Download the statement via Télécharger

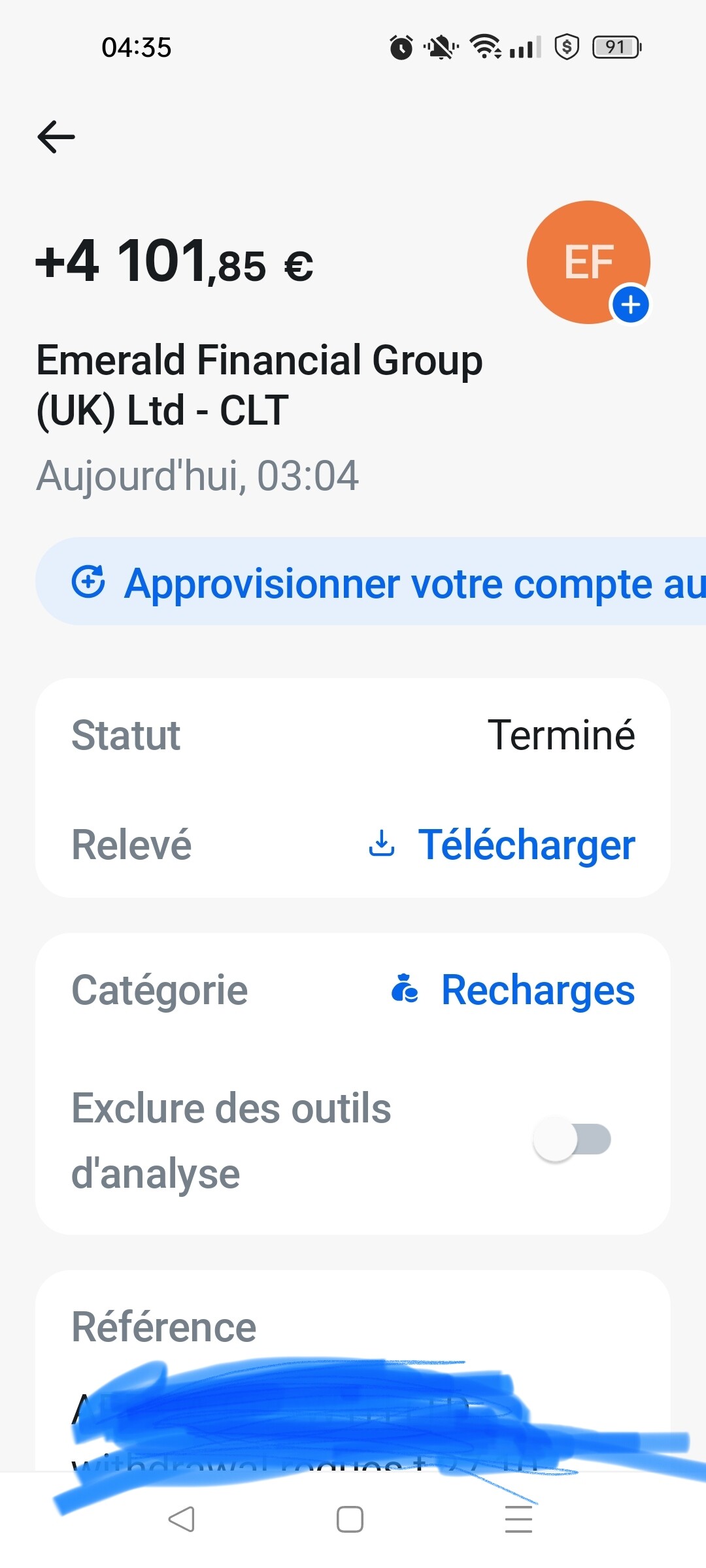[501, 844]
